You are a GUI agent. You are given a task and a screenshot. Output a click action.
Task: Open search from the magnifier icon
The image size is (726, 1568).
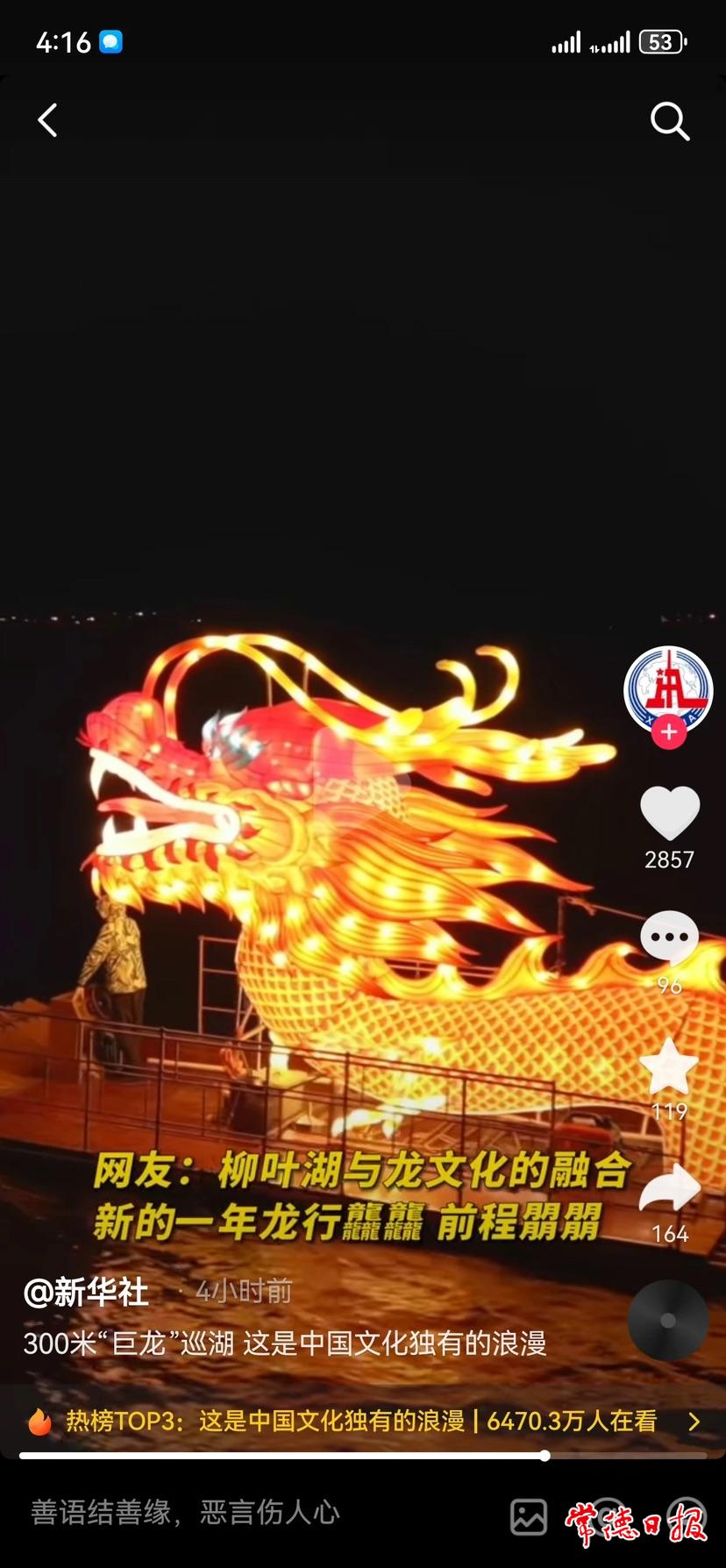pyautogui.click(x=669, y=121)
